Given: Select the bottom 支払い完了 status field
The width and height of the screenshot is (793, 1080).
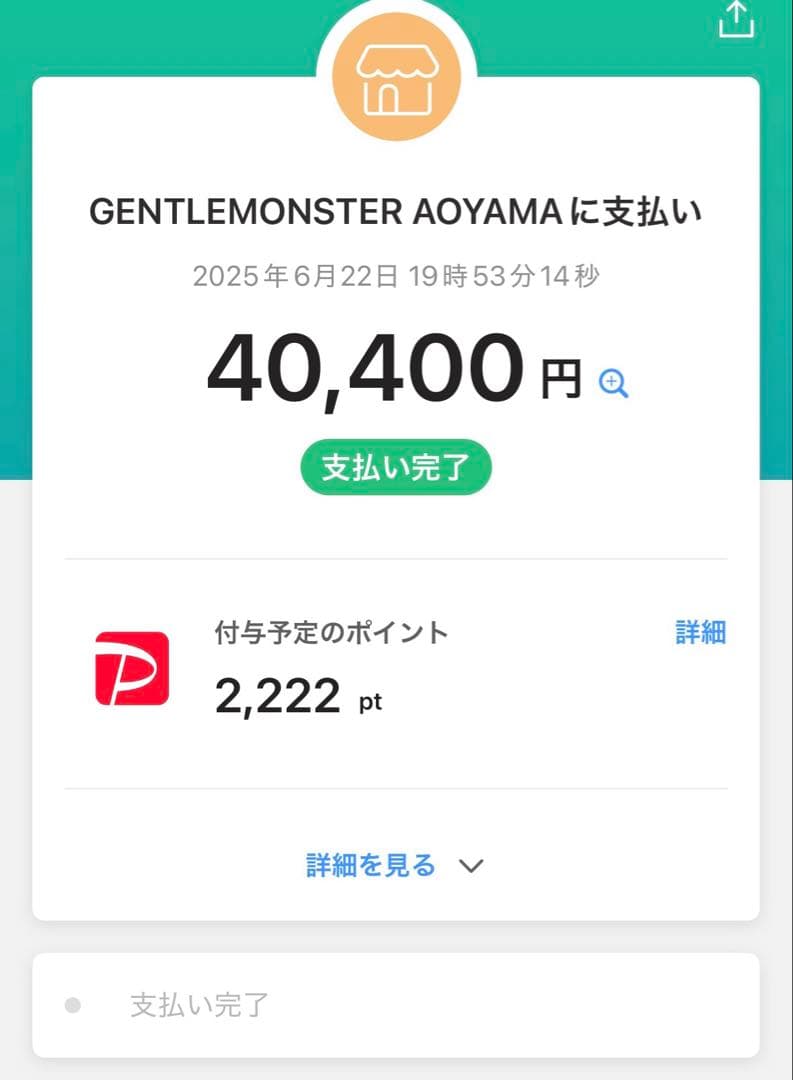Looking at the screenshot, I should [196, 1006].
